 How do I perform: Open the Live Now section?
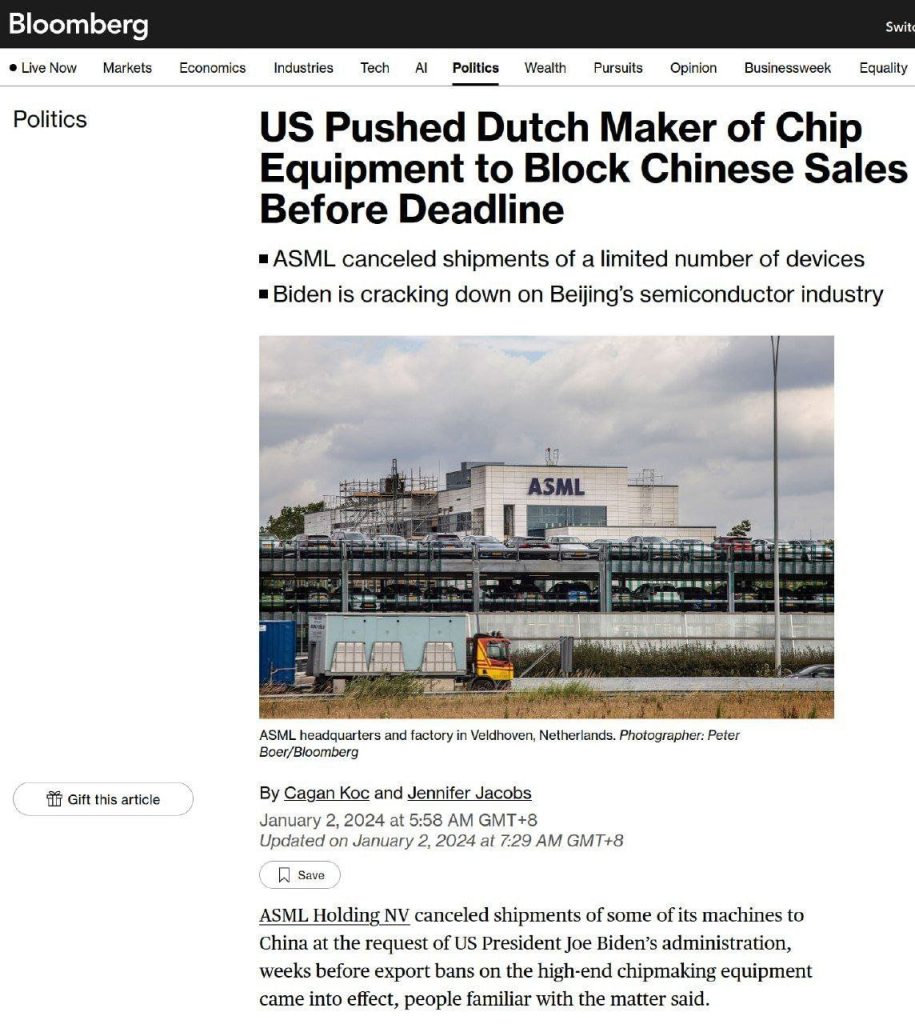pyautogui.click(x=43, y=68)
